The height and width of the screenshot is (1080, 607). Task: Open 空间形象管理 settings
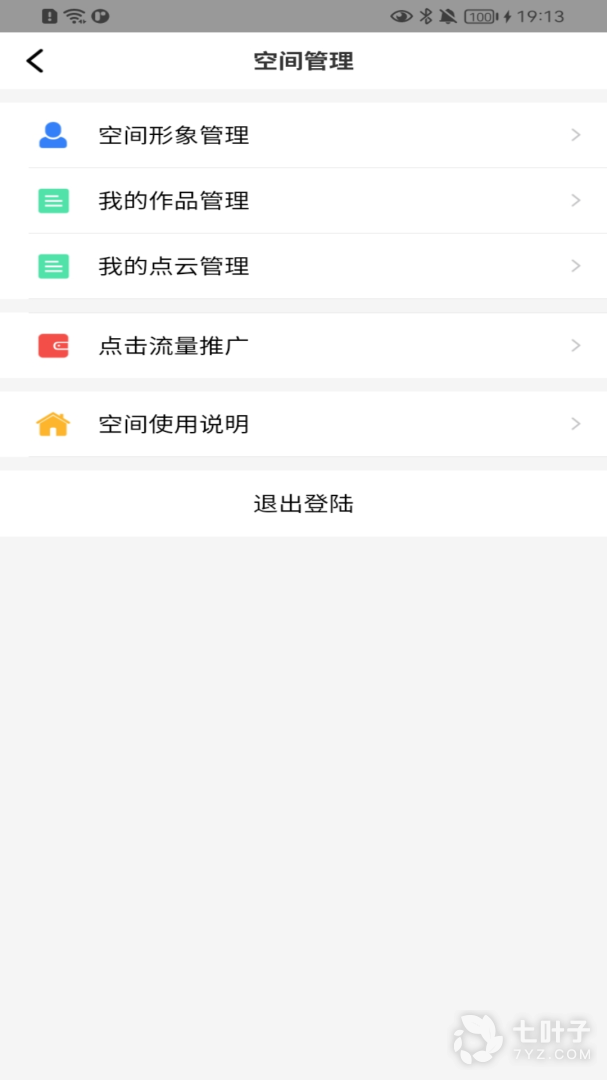coord(303,135)
